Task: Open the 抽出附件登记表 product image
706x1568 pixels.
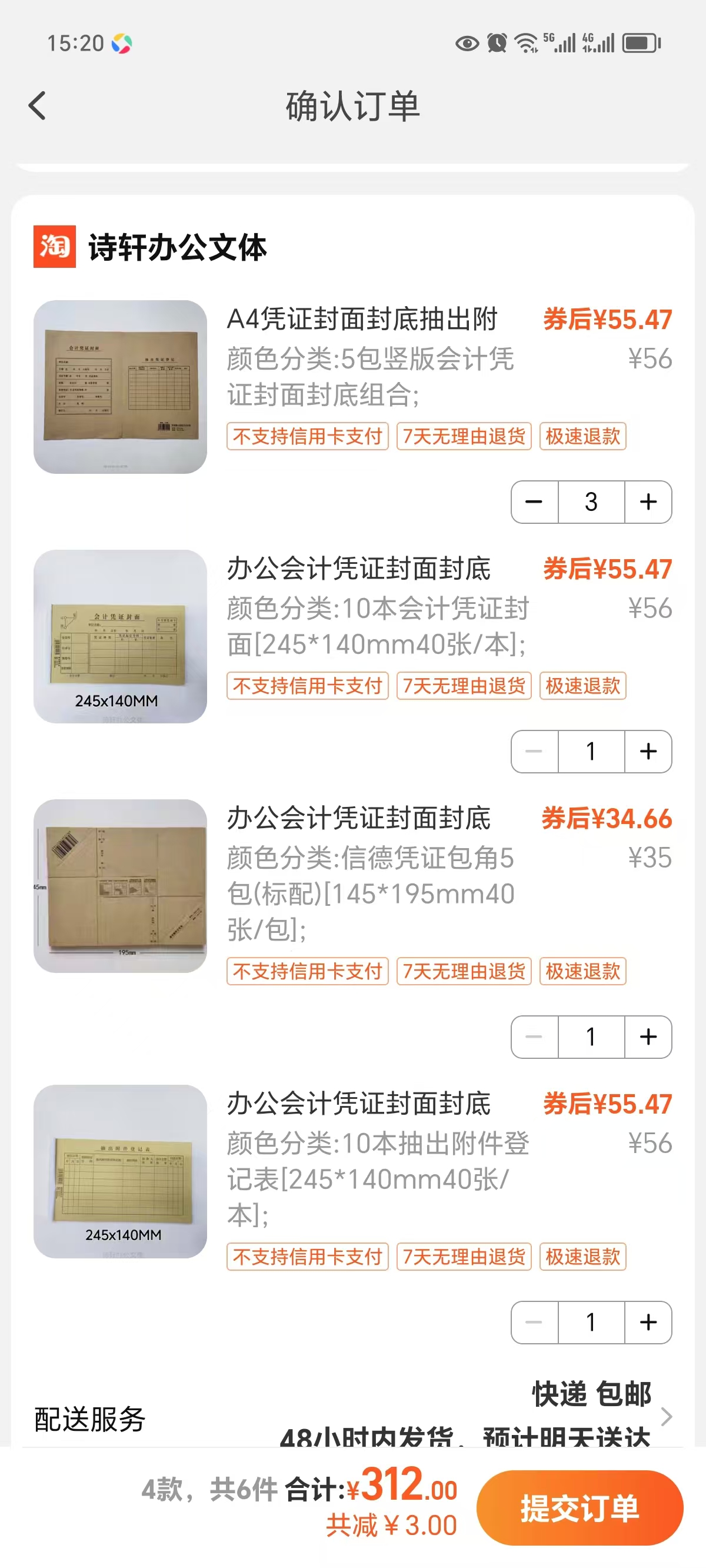Action: pyautogui.click(x=120, y=1172)
